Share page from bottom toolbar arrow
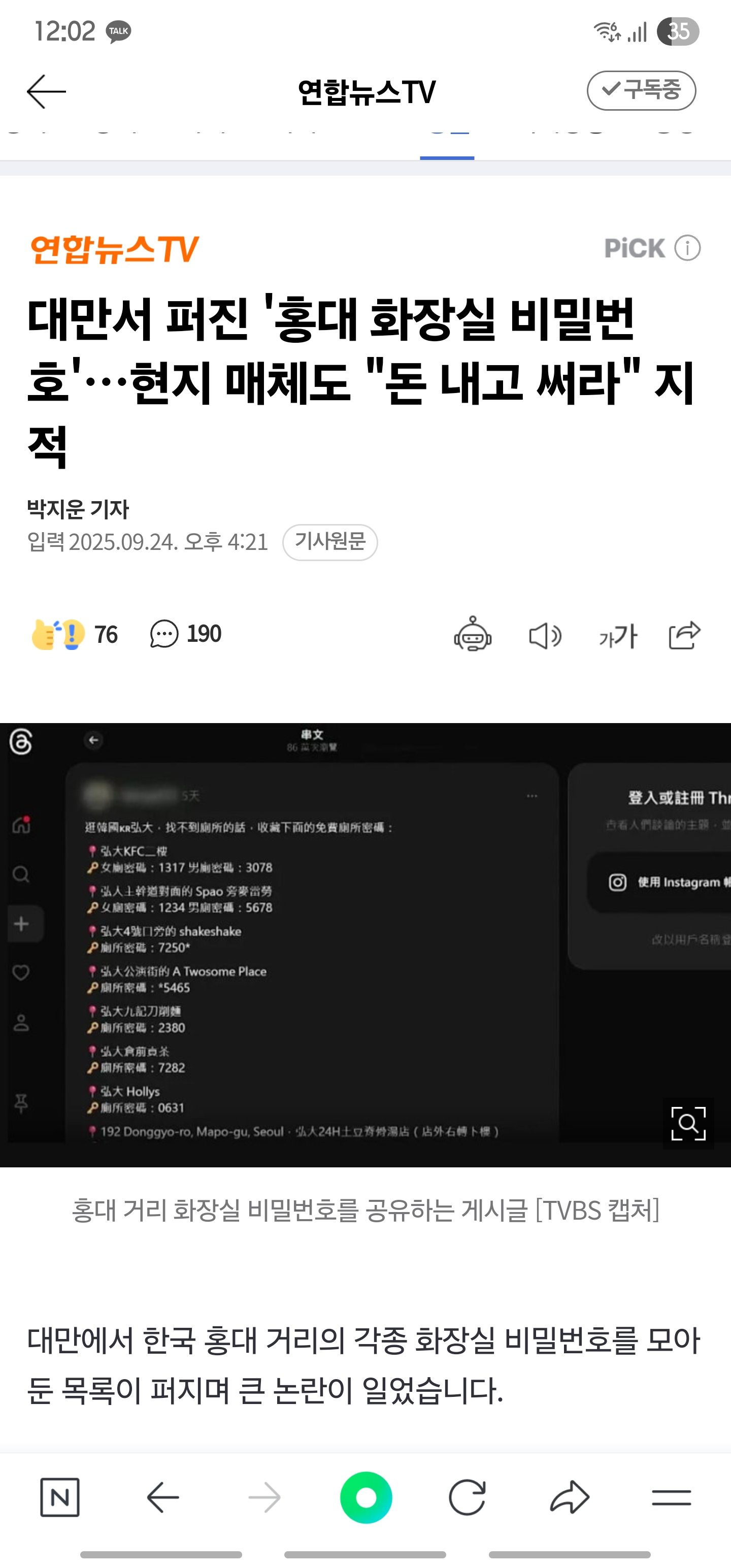 point(570,1497)
